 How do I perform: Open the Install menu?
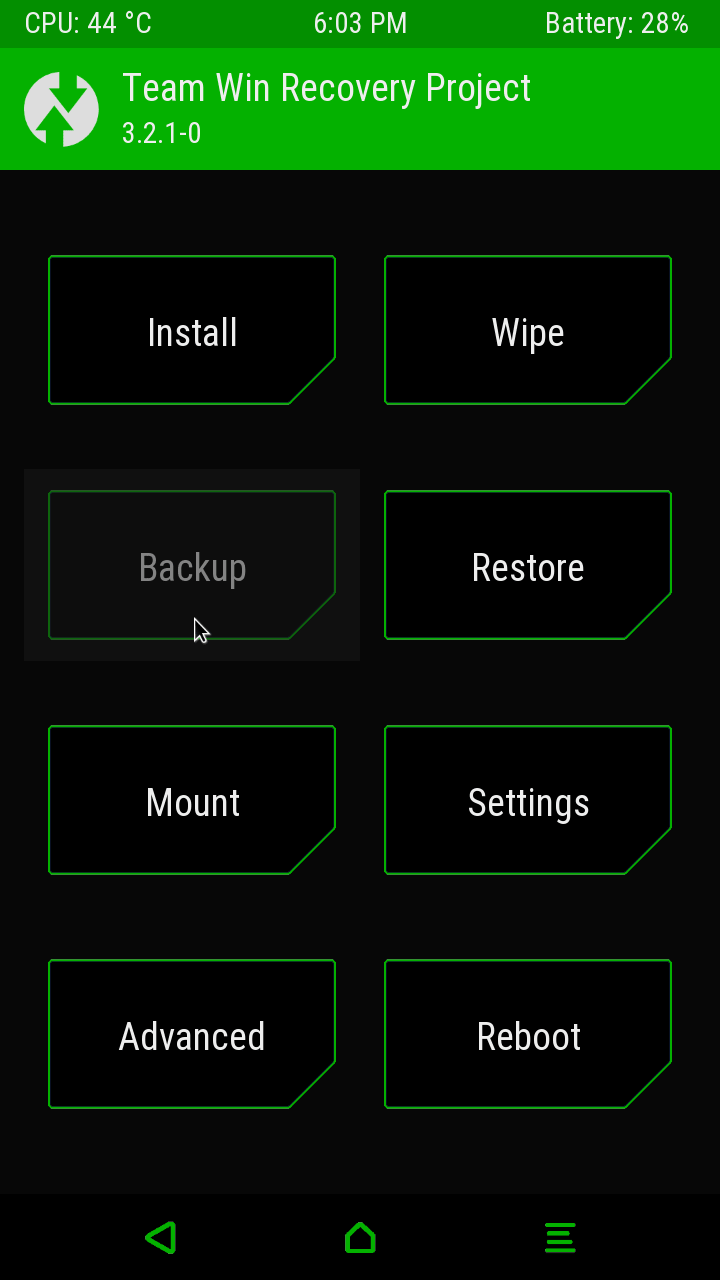[x=192, y=331]
